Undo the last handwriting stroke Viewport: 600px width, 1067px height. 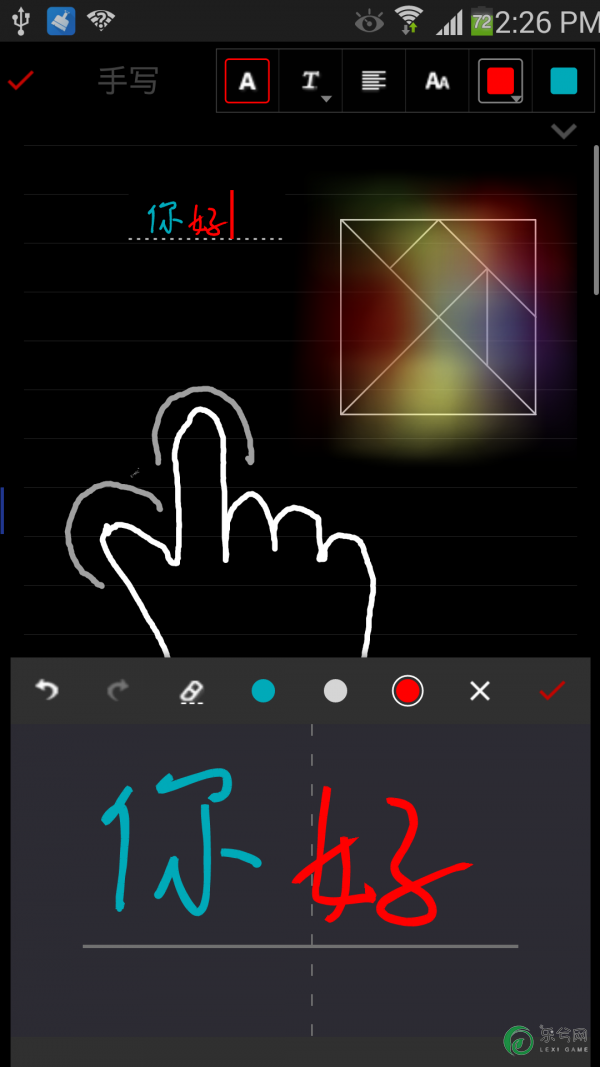pyautogui.click(x=47, y=691)
